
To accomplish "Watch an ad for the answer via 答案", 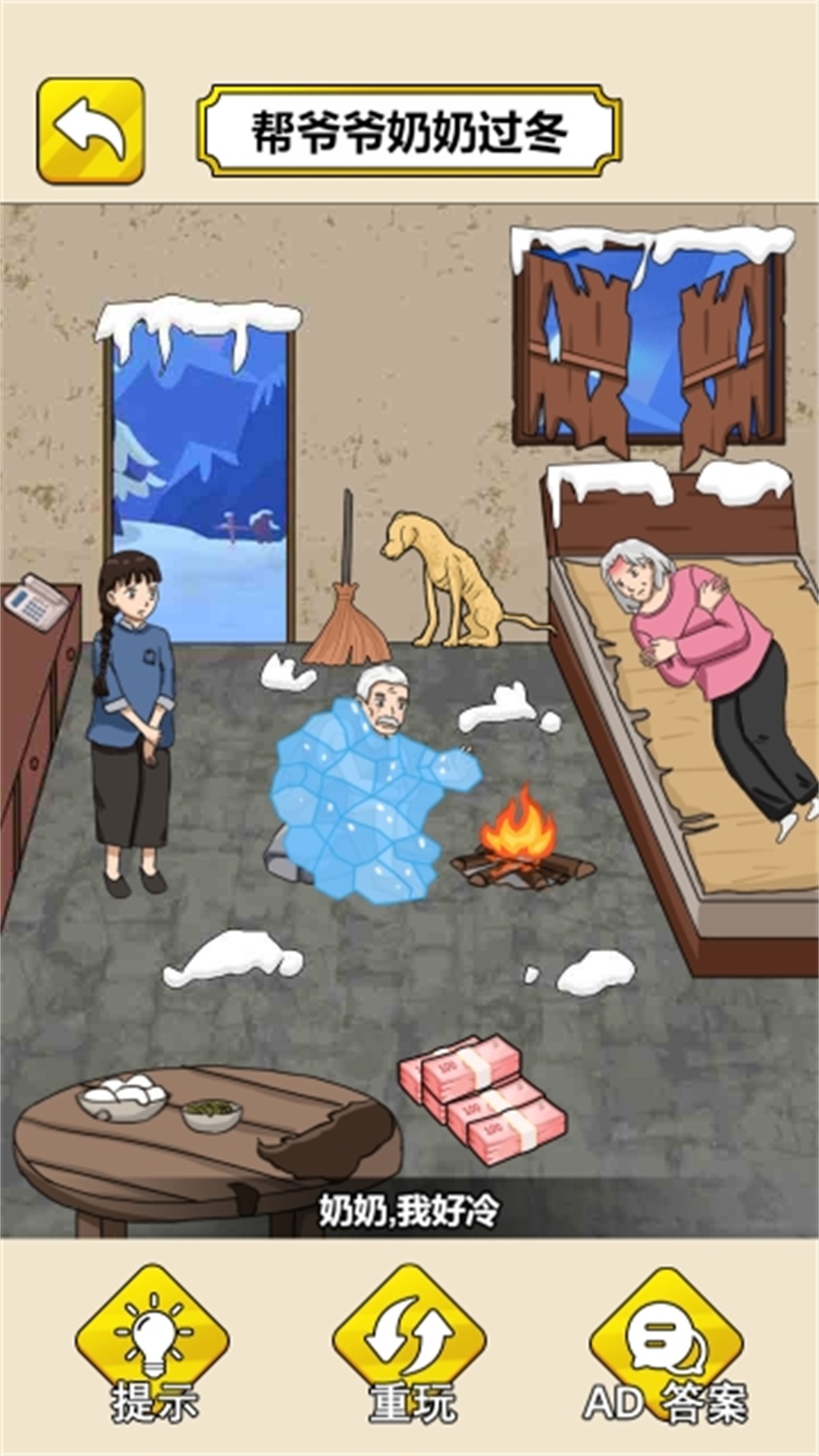I will coord(667,1346).
